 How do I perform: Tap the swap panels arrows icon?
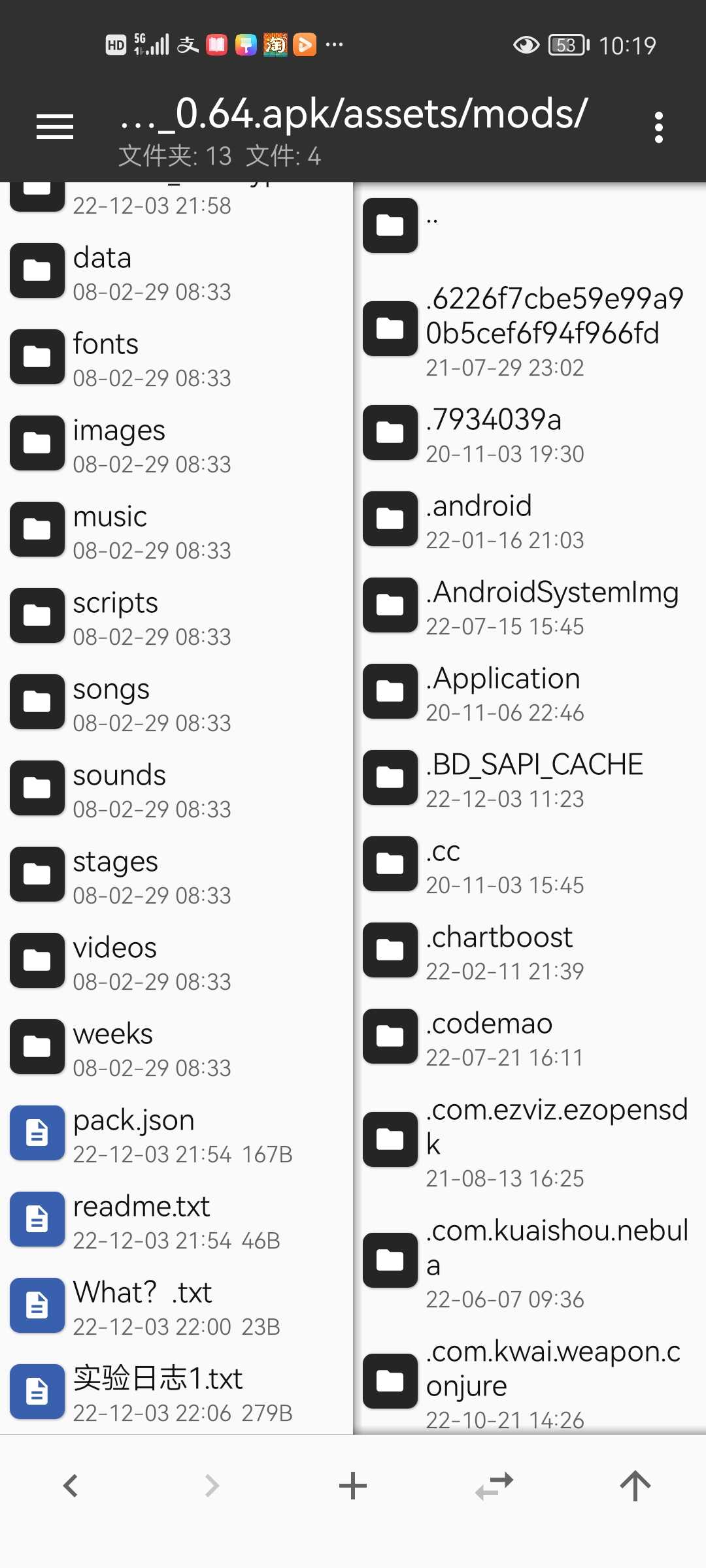[494, 1486]
